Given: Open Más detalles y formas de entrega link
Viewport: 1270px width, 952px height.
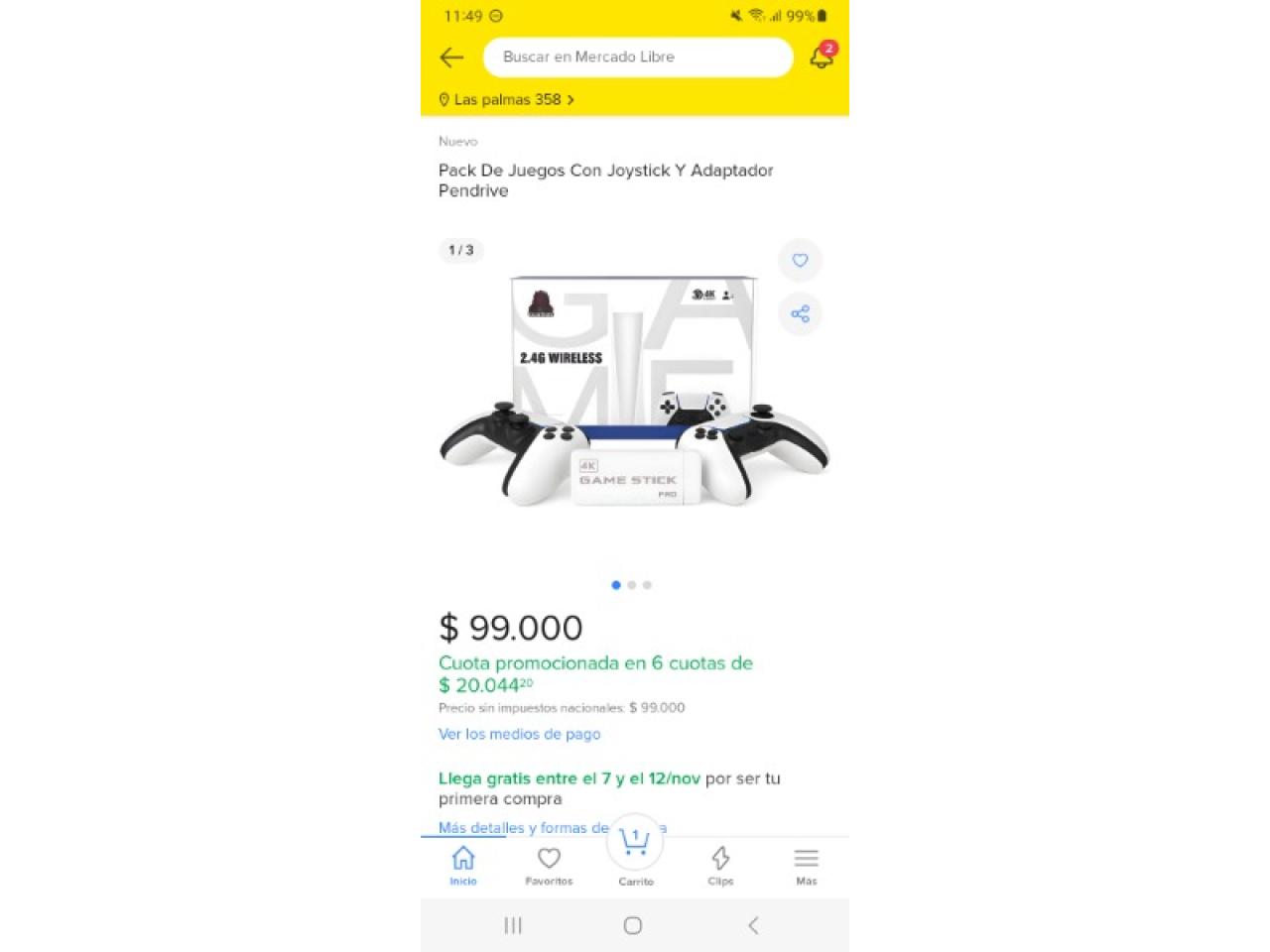Looking at the screenshot, I should (x=523, y=827).
